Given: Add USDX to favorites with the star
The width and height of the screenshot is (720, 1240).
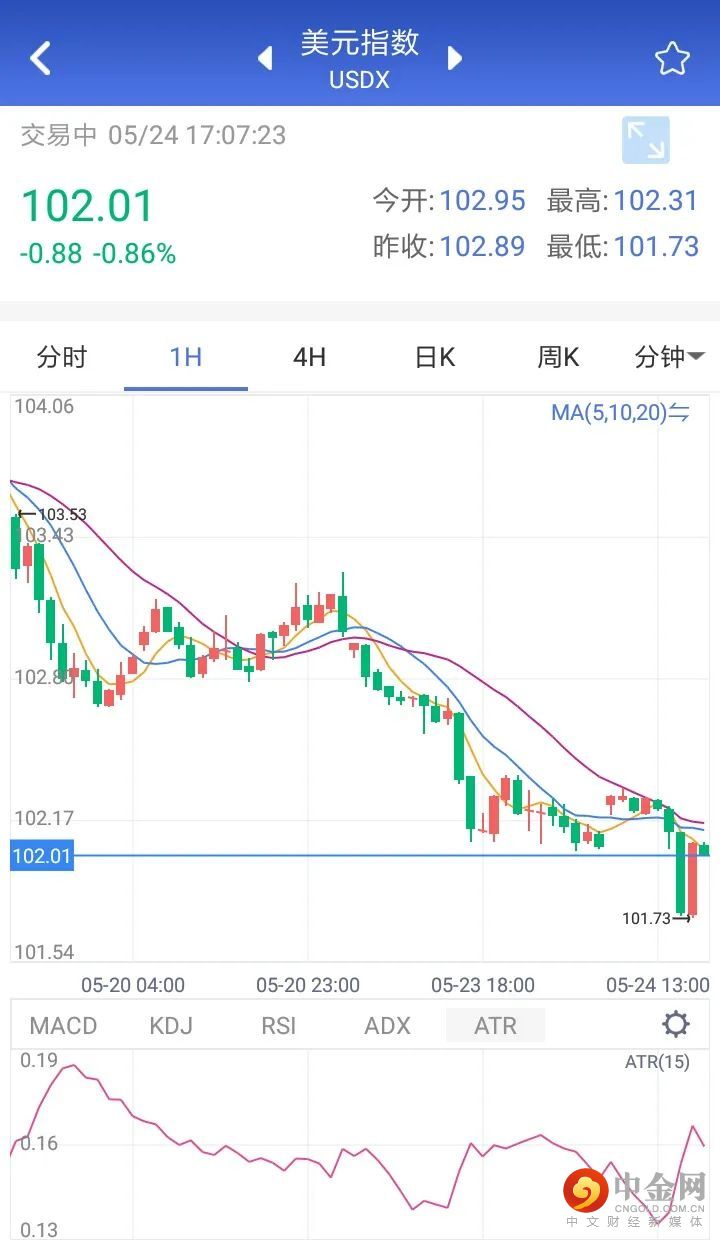Looking at the screenshot, I should coord(672,59).
